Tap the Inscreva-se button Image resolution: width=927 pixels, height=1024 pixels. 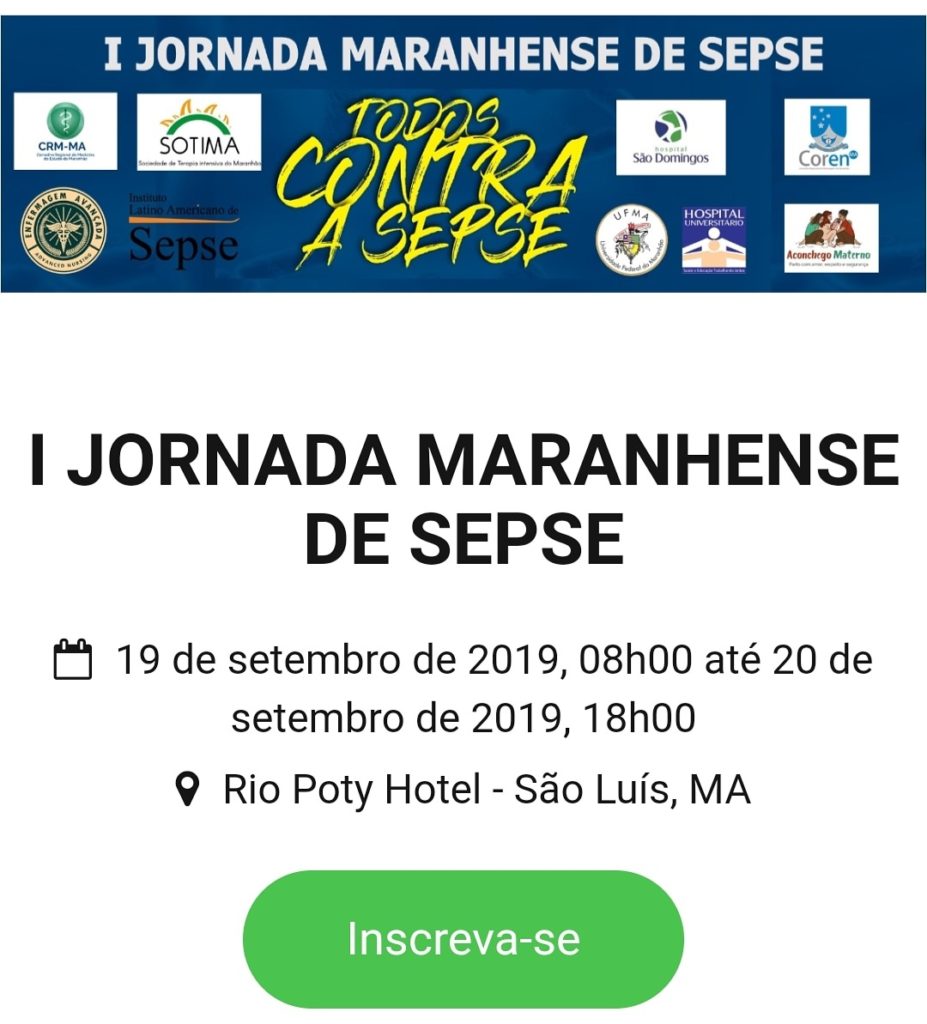(463, 939)
